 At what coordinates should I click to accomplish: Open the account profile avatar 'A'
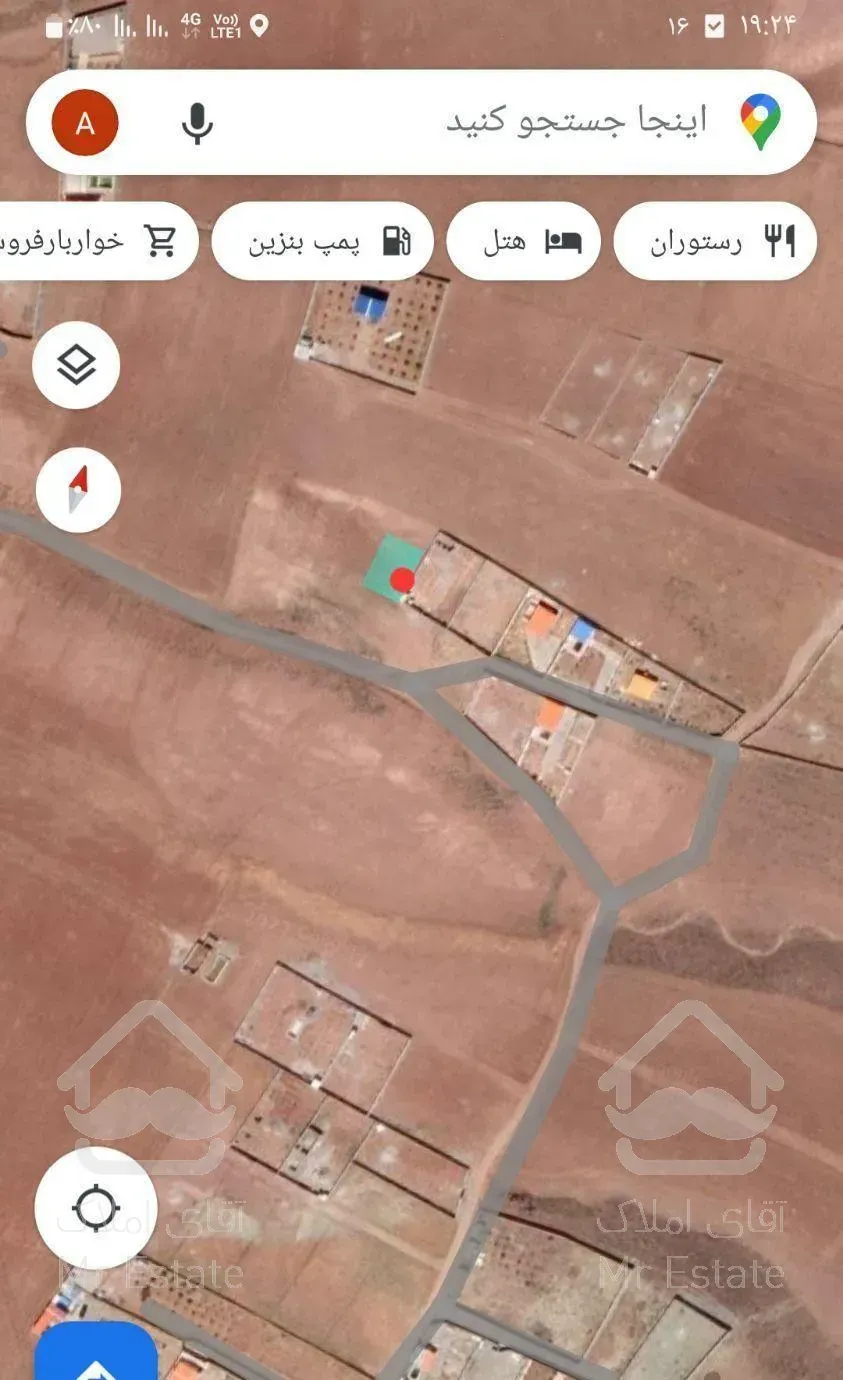[x=85, y=123]
